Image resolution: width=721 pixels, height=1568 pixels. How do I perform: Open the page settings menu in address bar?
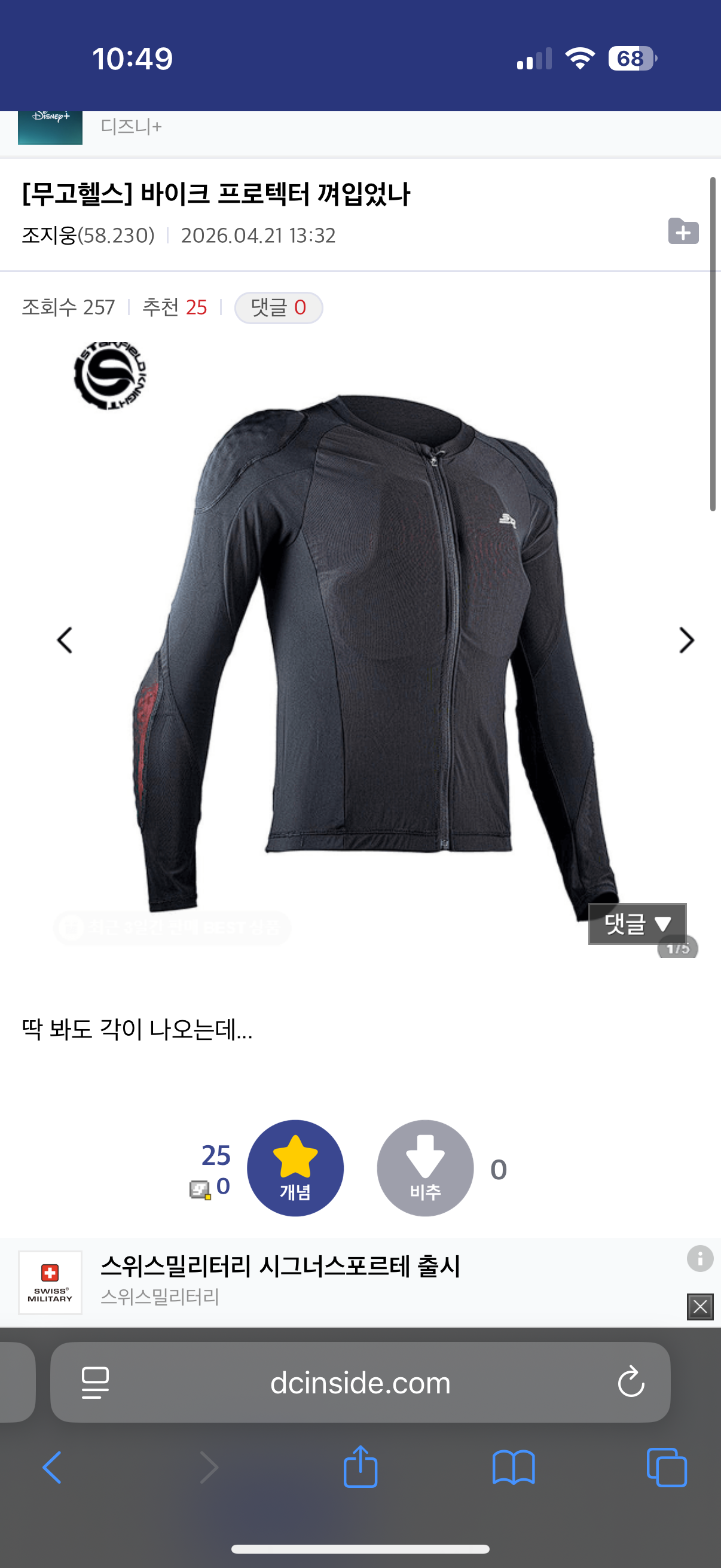95,1383
